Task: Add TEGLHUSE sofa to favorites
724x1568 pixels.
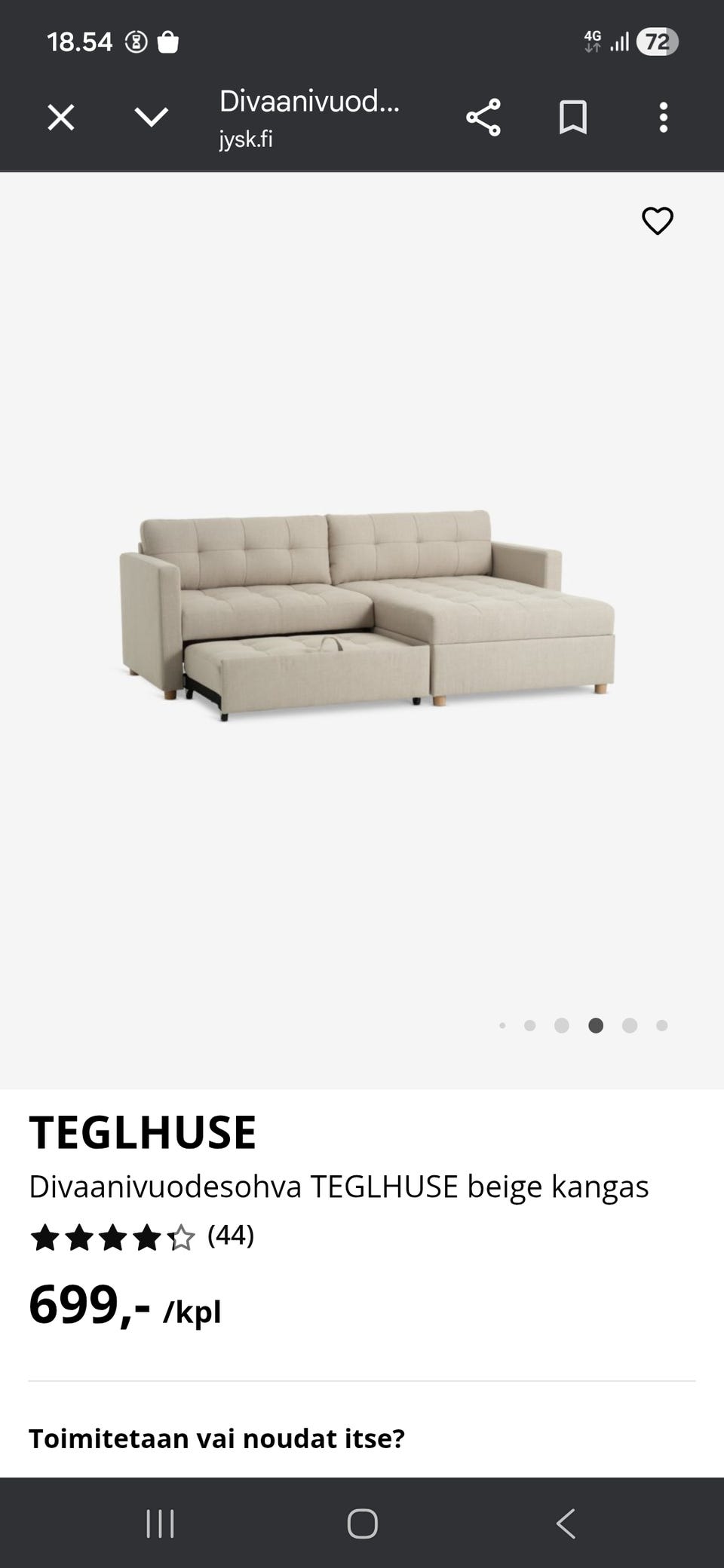Action: coord(657,221)
